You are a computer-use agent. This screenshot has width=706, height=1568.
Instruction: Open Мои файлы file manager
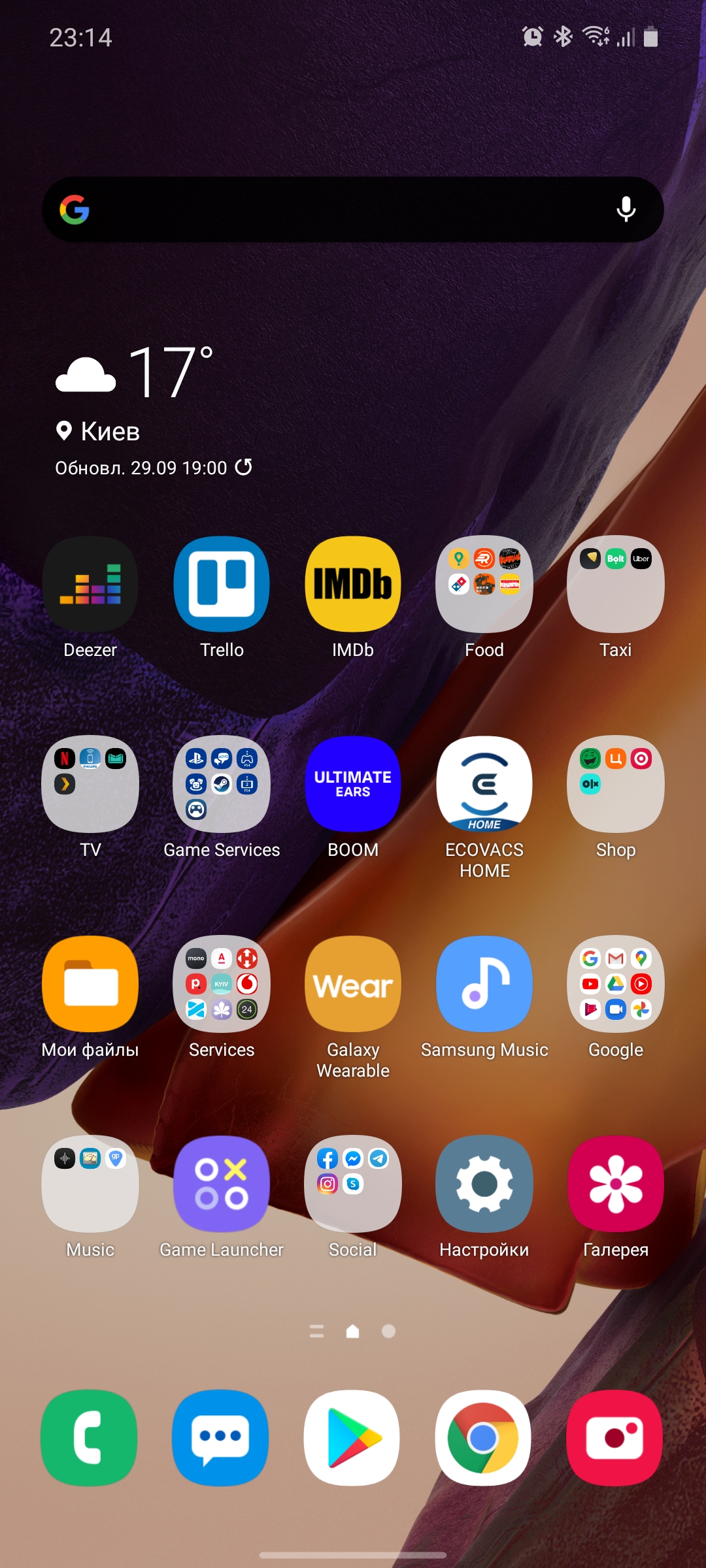(90, 984)
